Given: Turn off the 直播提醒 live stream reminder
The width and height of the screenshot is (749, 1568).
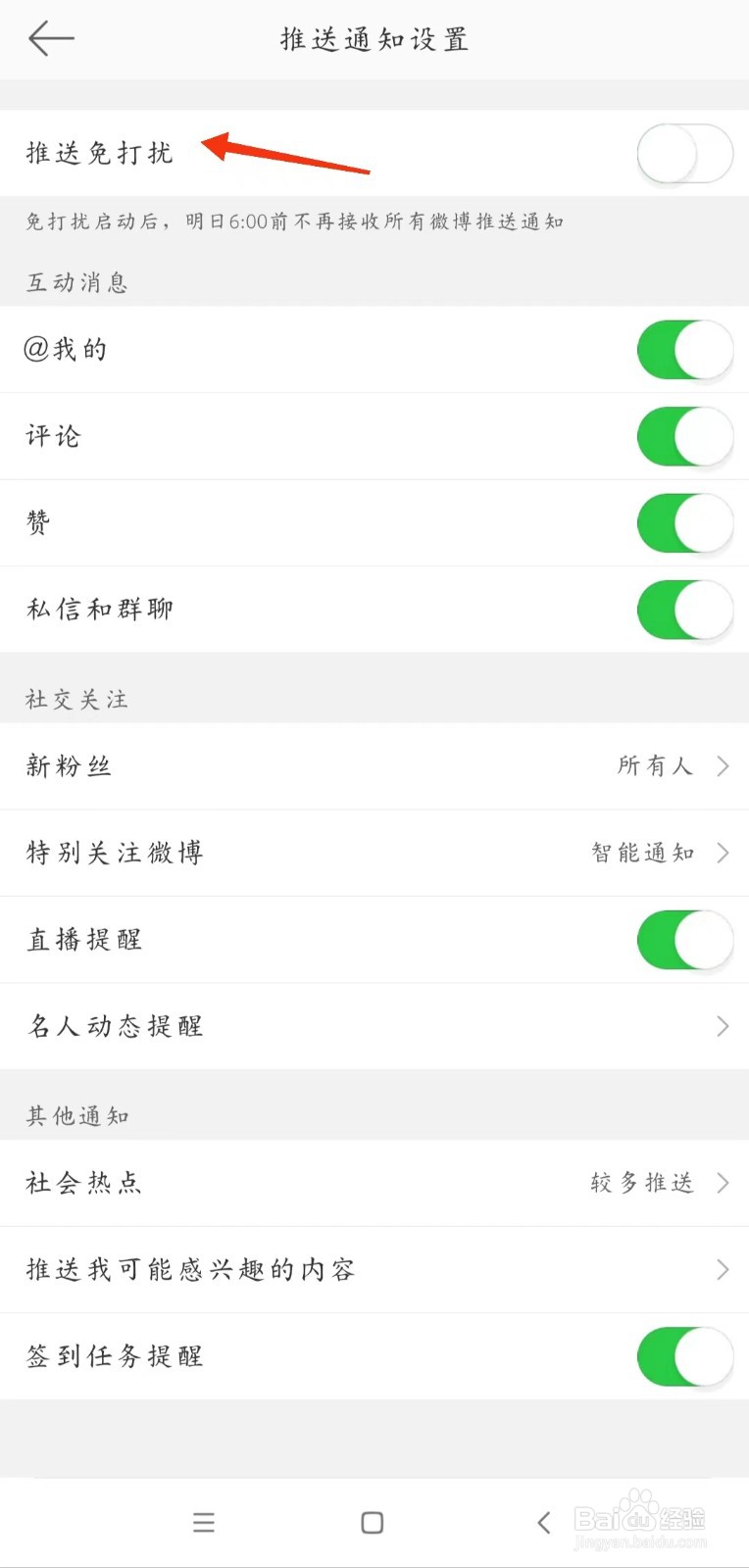Looking at the screenshot, I should click(684, 939).
